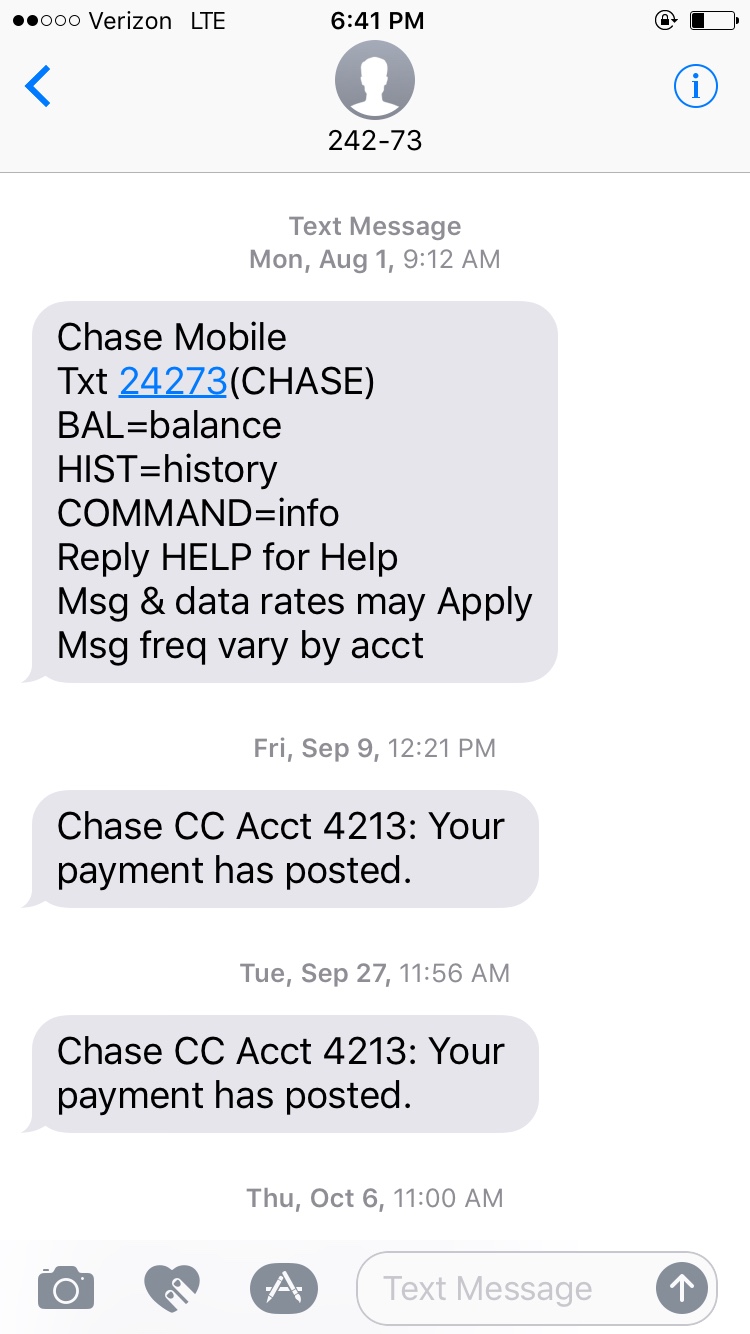Open the camera to attach a photo
Viewport: 750px width, 1334px height.
(x=66, y=1288)
